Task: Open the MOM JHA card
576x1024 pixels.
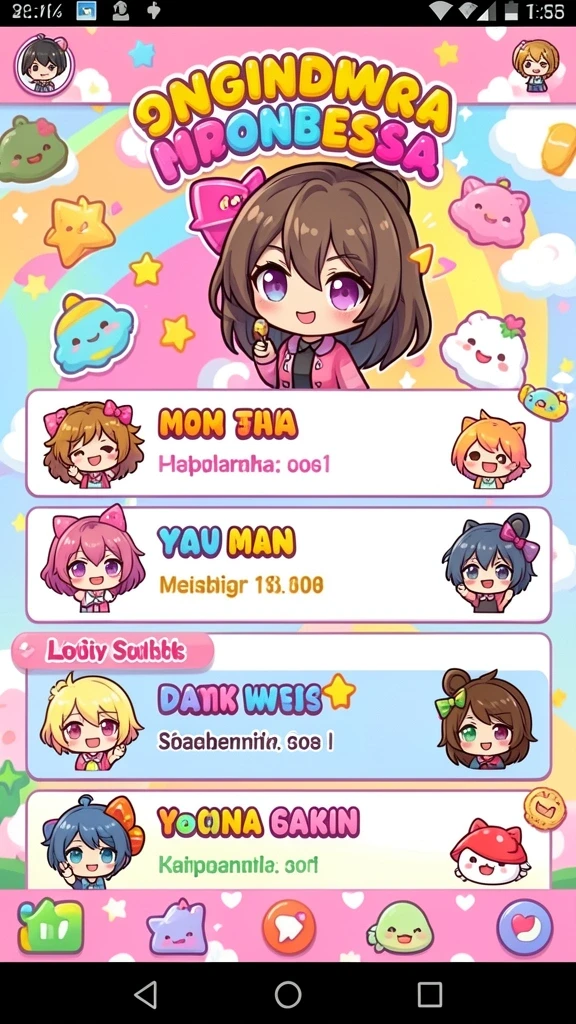Action: pyautogui.click(x=289, y=443)
